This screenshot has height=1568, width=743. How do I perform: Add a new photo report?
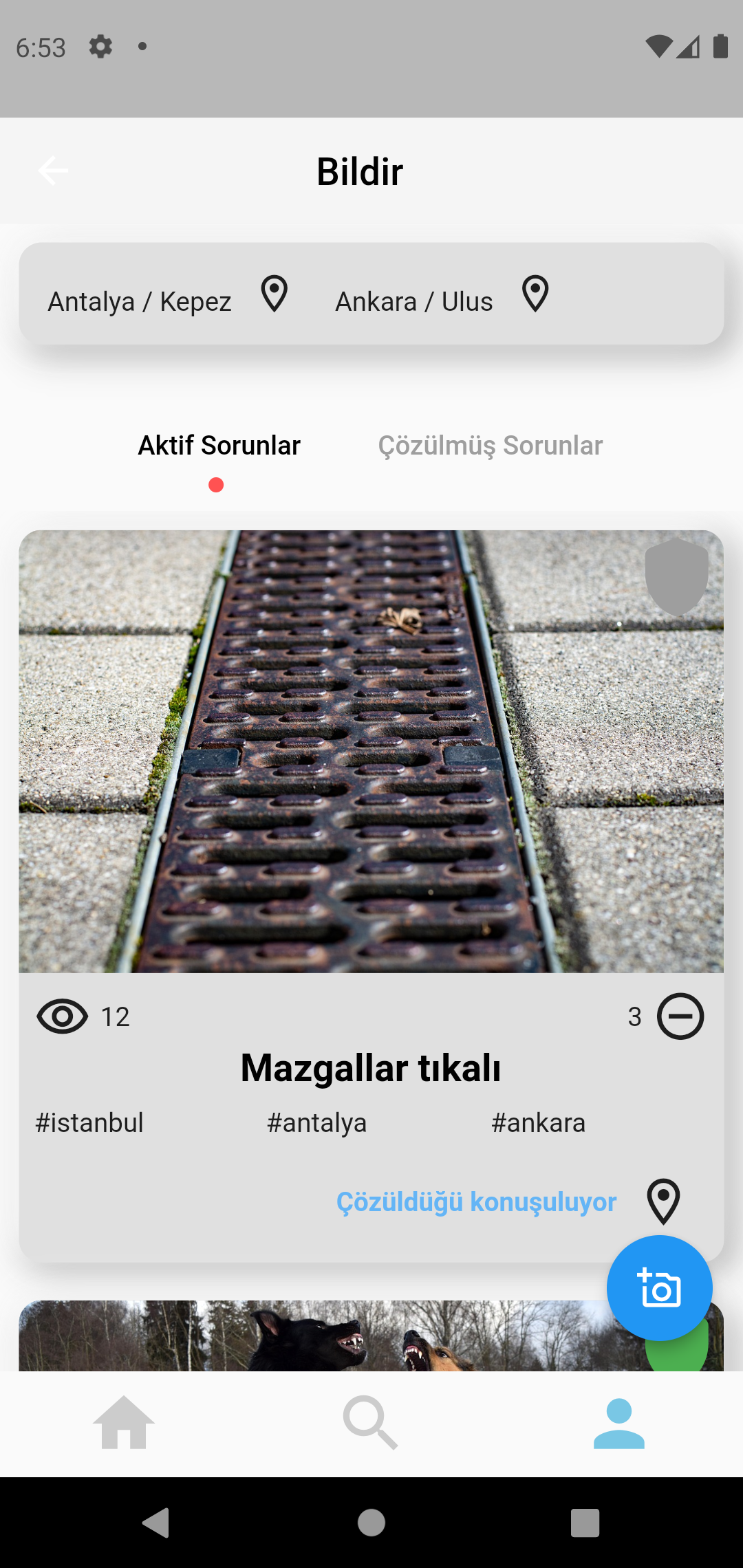point(659,1287)
